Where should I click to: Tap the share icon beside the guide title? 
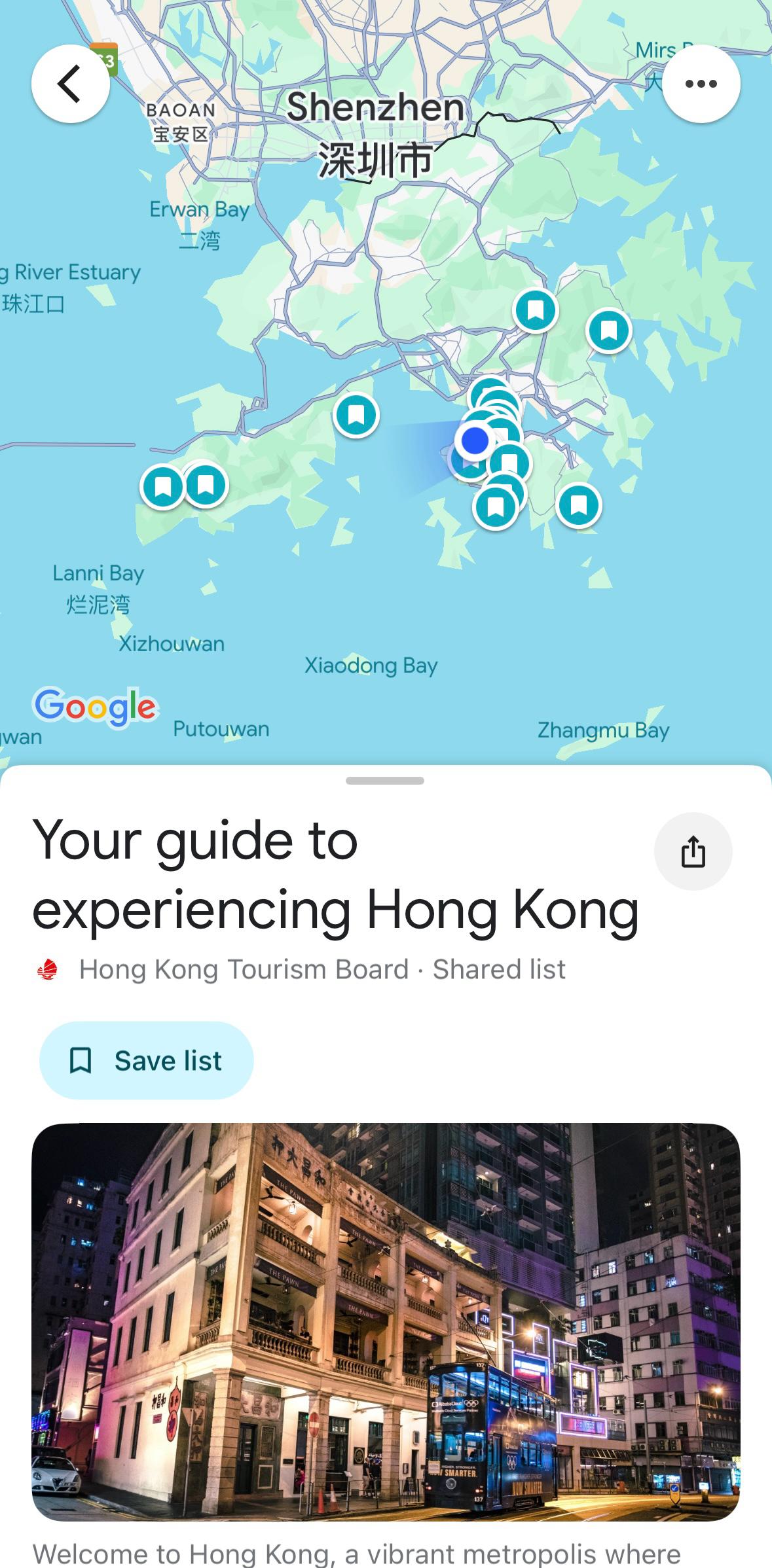pyautogui.click(x=693, y=851)
